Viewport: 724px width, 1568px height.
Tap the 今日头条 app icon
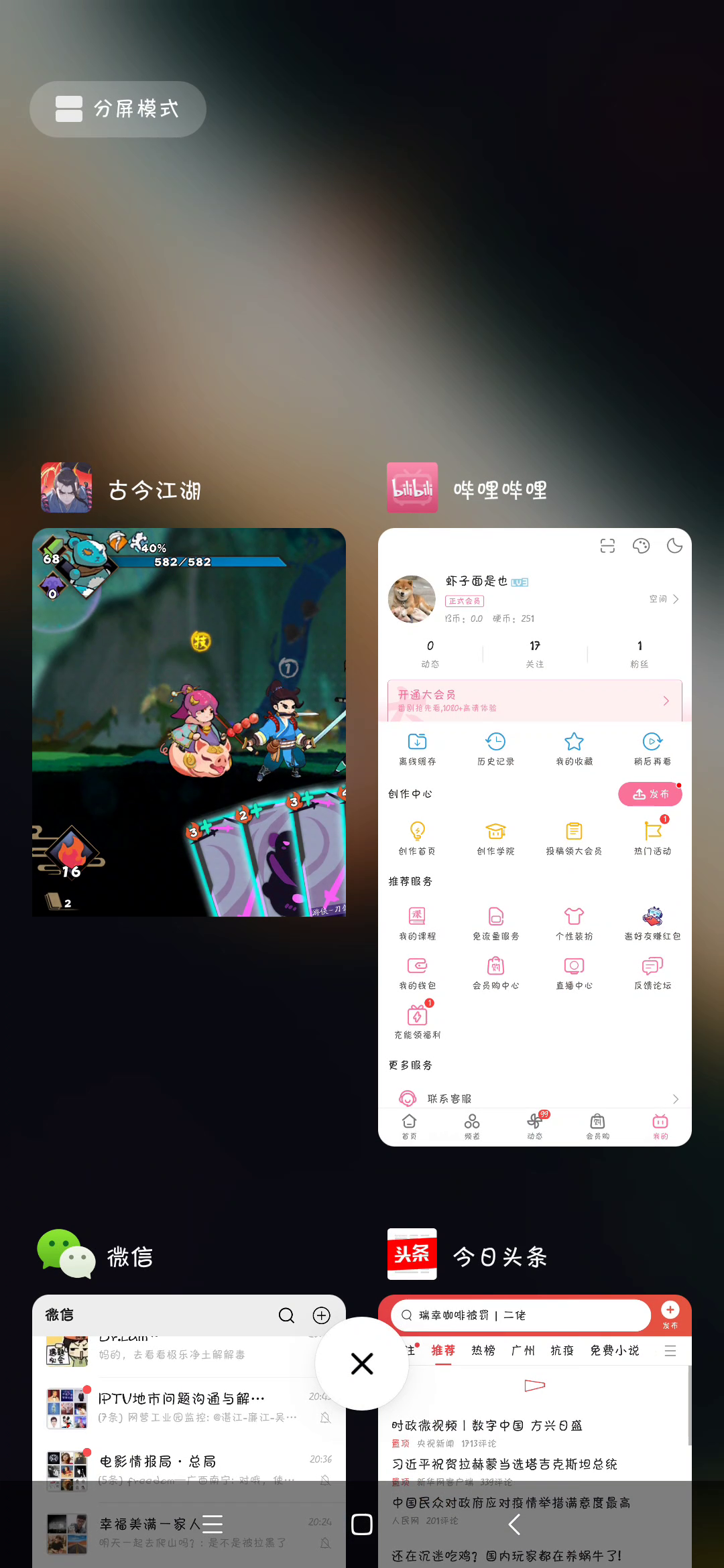click(x=412, y=1254)
